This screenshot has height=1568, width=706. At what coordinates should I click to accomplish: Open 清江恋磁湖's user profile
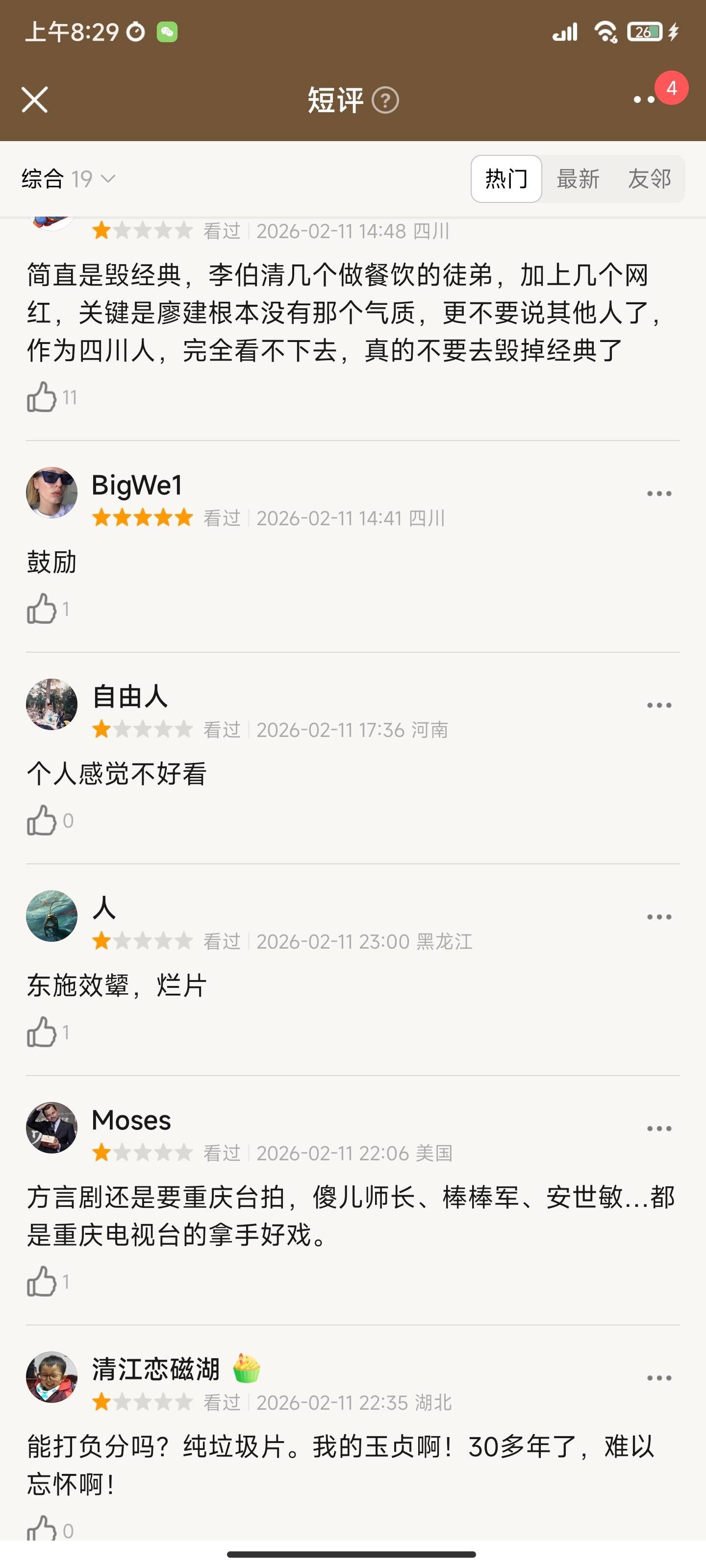tap(155, 1370)
